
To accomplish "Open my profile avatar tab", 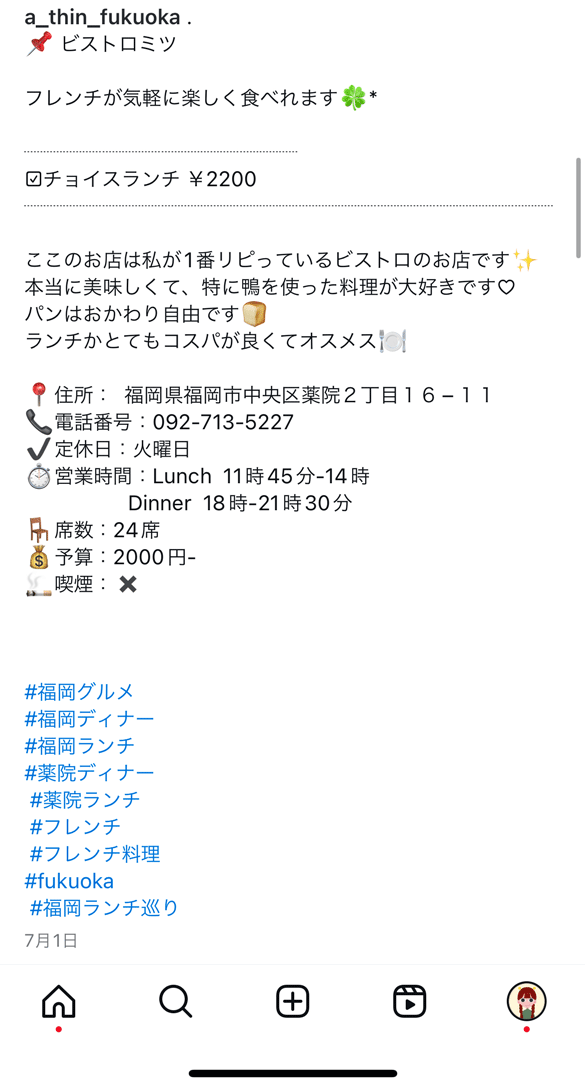I will [527, 1001].
